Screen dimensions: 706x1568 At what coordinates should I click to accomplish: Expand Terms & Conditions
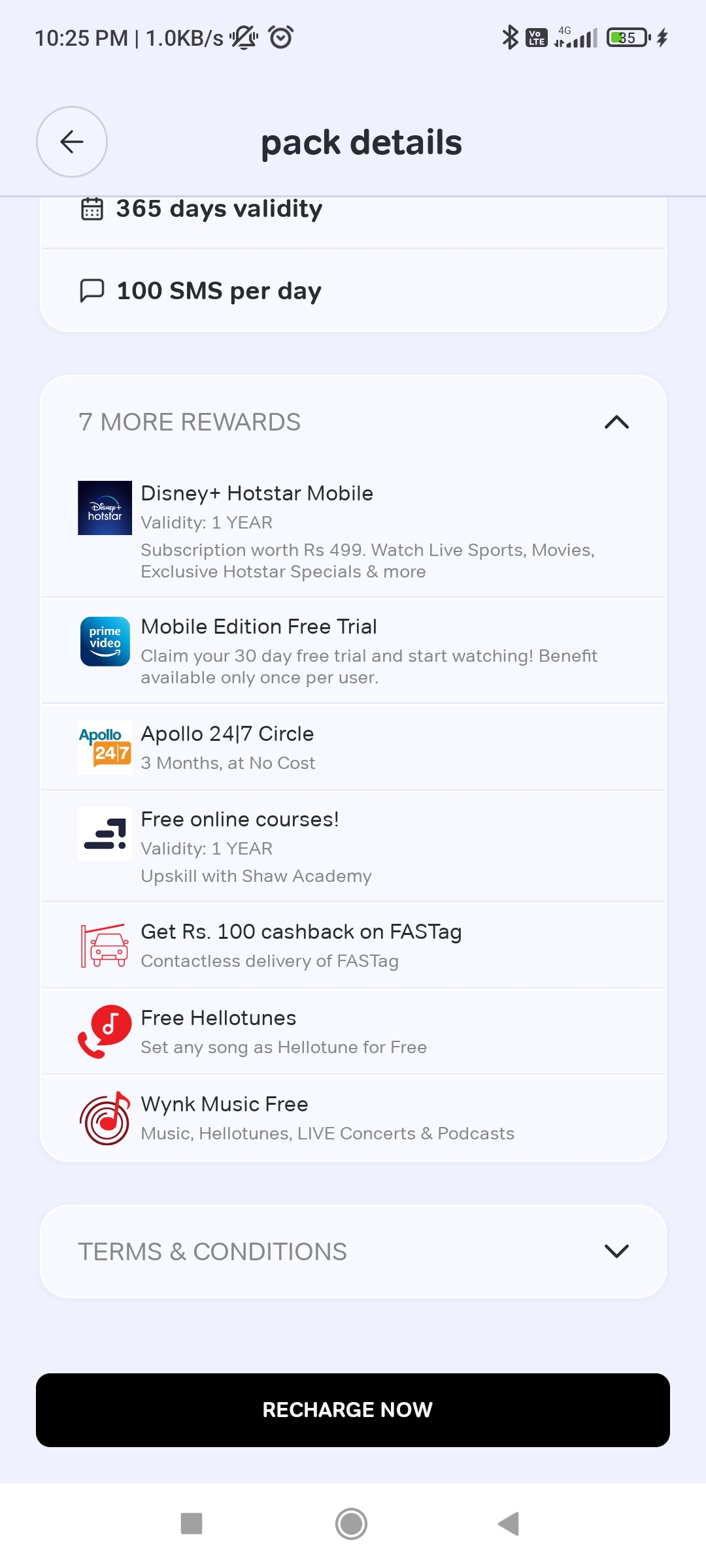click(616, 1251)
